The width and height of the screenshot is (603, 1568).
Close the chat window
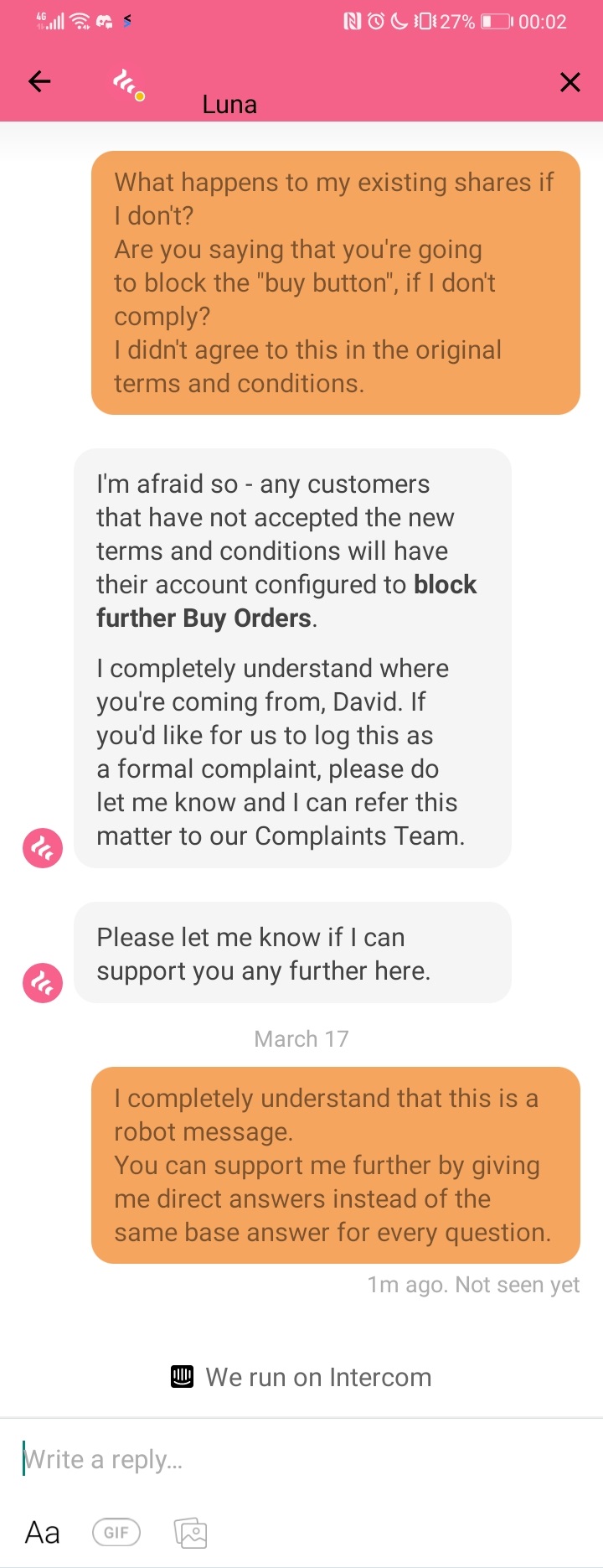pos(569,82)
